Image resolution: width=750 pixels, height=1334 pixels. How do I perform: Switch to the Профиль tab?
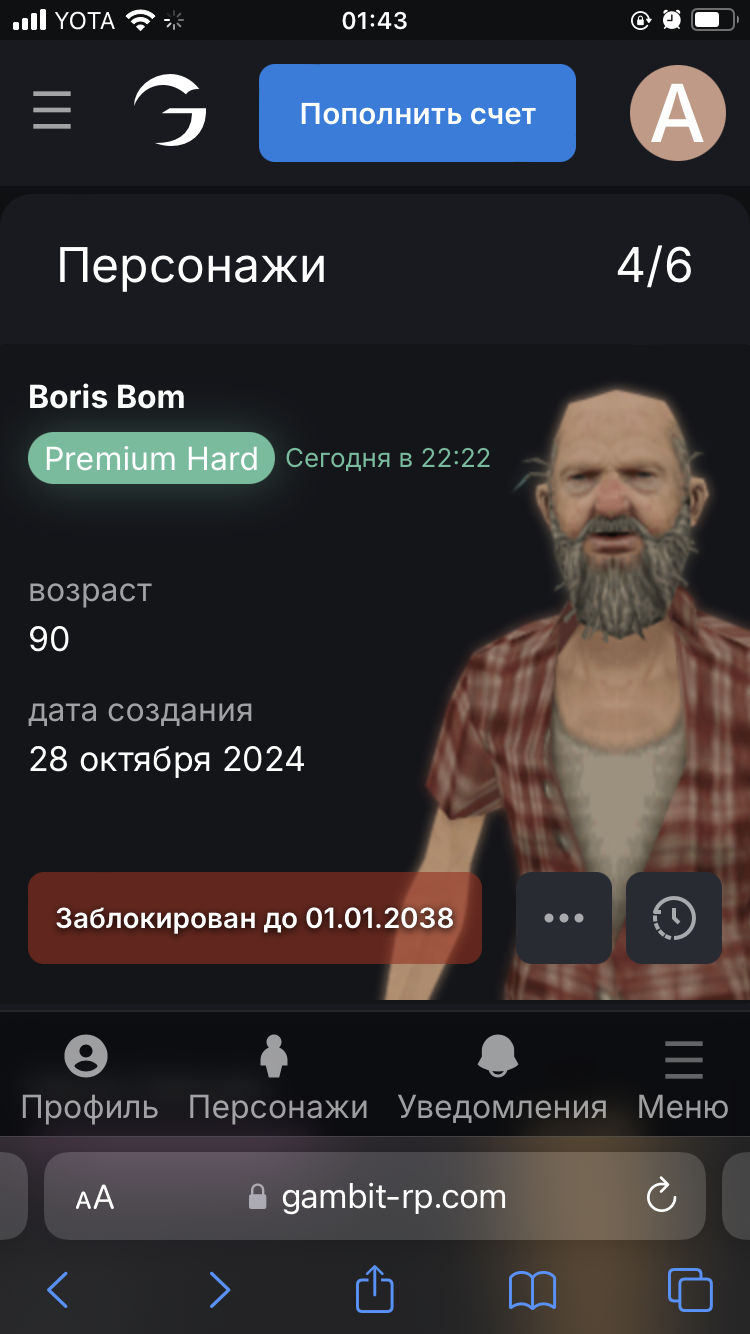pos(89,1078)
